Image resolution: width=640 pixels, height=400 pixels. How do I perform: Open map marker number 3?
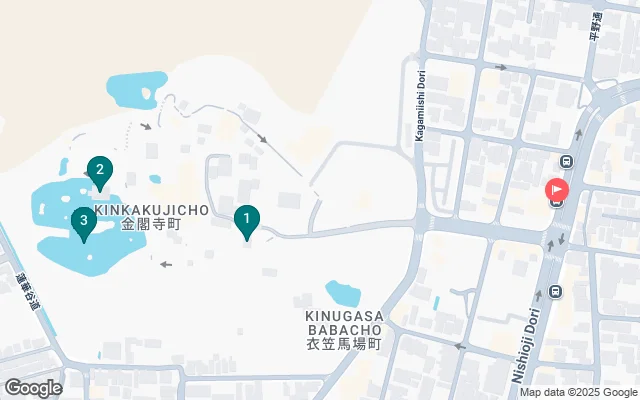coord(83,221)
